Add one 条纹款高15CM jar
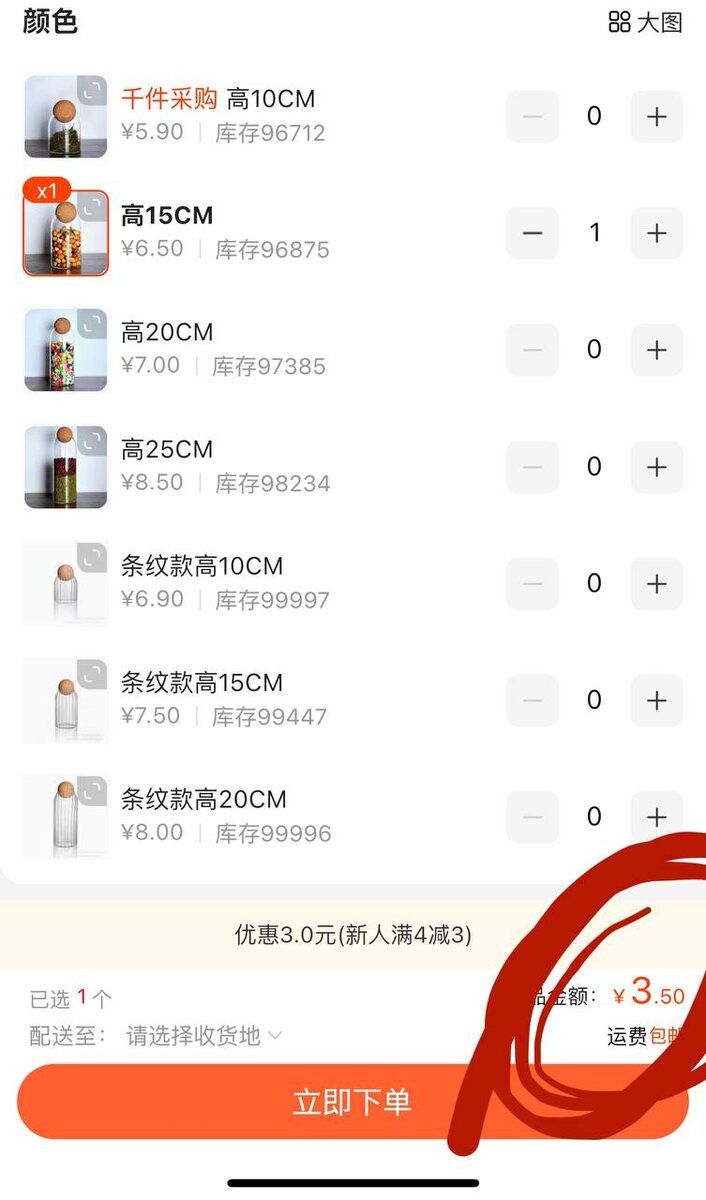The image size is (706, 1200). tap(656, 700)
